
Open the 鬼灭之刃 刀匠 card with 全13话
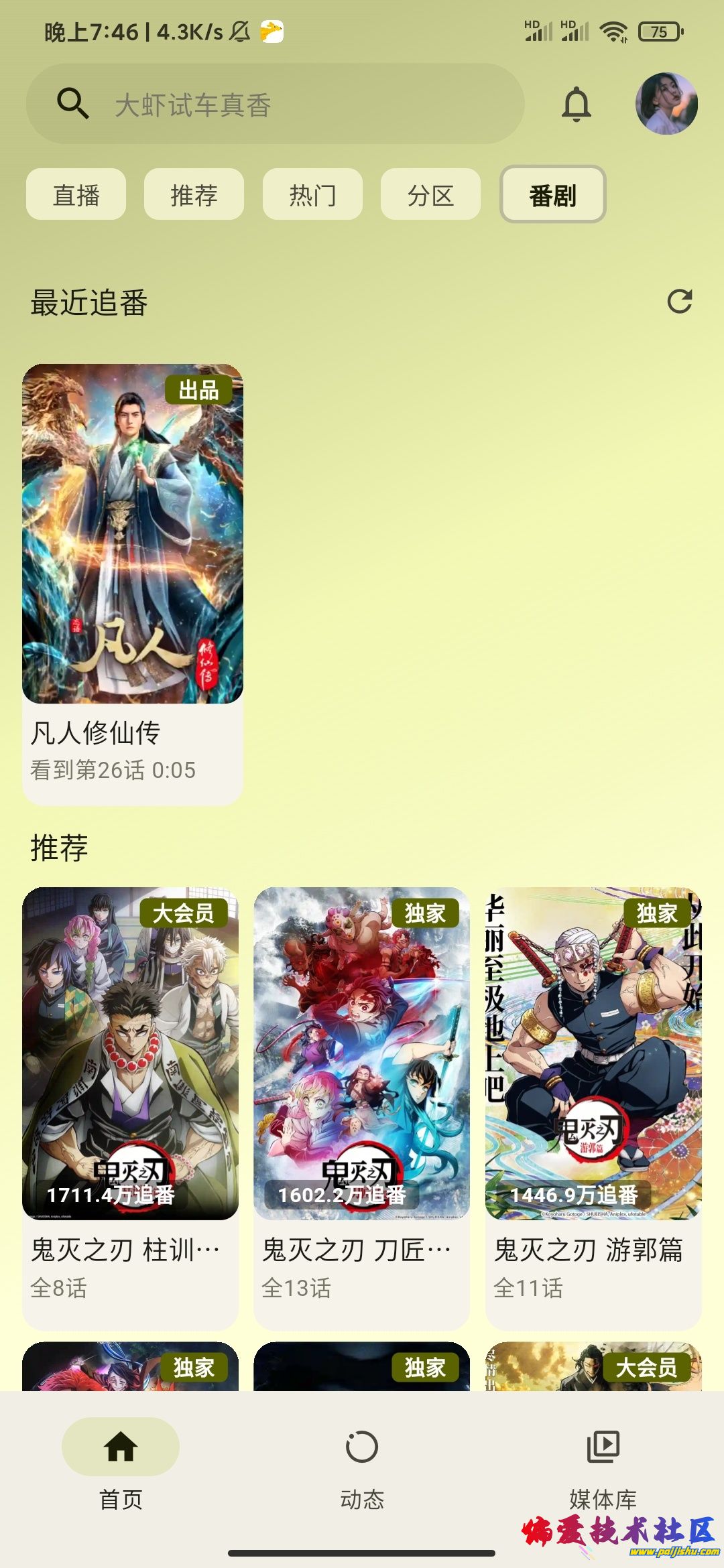(x=361, y=1106)
